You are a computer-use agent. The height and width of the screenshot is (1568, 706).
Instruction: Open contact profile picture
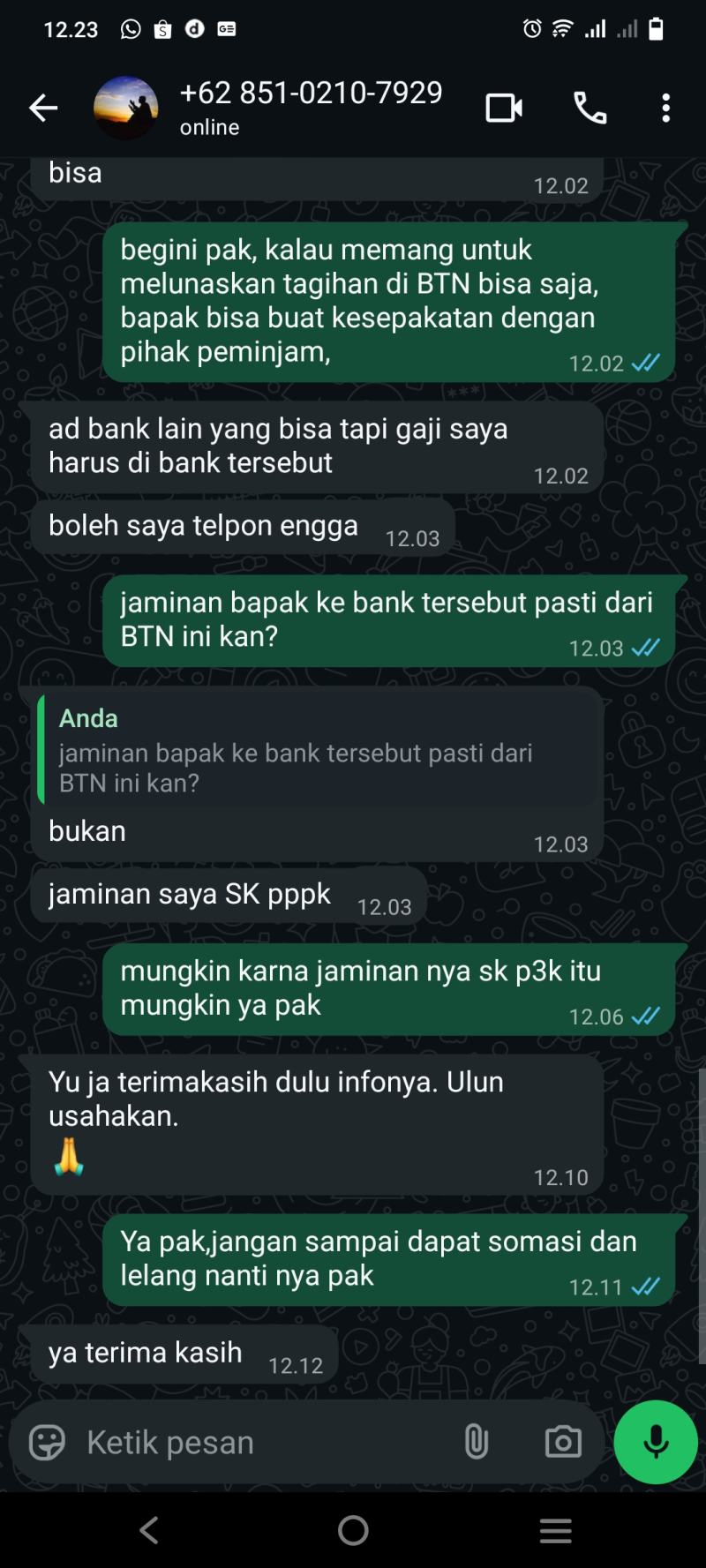pos(126,109)
